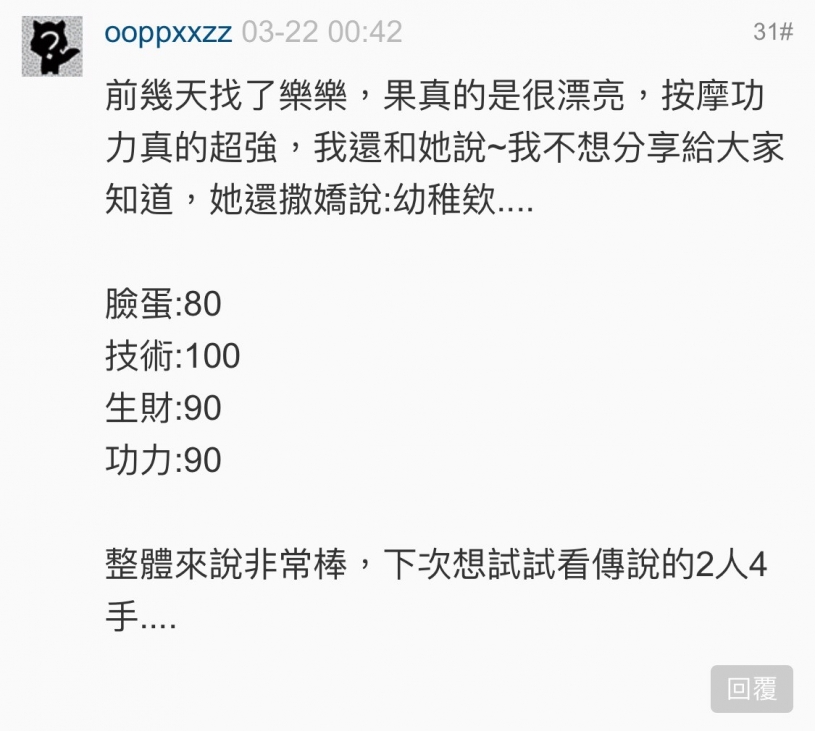Tap the 回覆 reply button

[x=751, y=689]
